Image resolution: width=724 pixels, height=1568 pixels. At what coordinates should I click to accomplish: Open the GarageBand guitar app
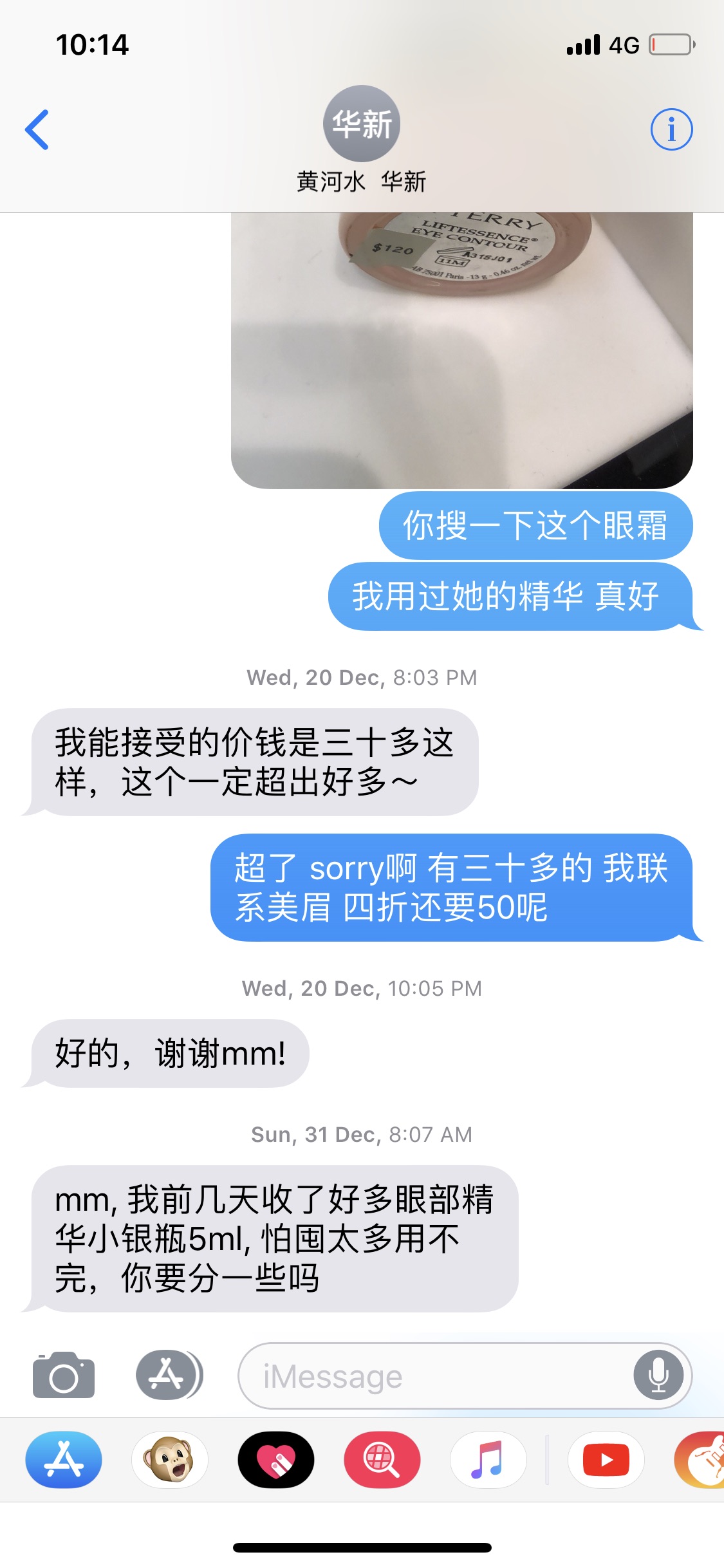point(701,1460)
